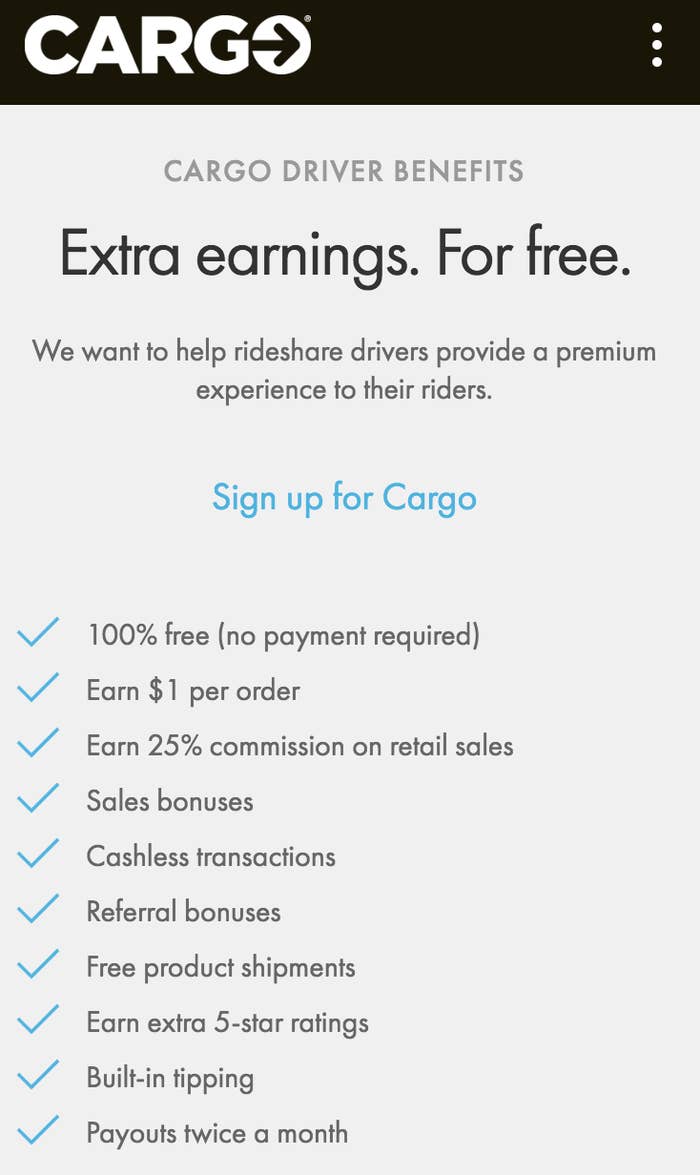The image size is (700, 1175).
Task: Tap the Sign up for Cargo link
Action: pos(344,498)
